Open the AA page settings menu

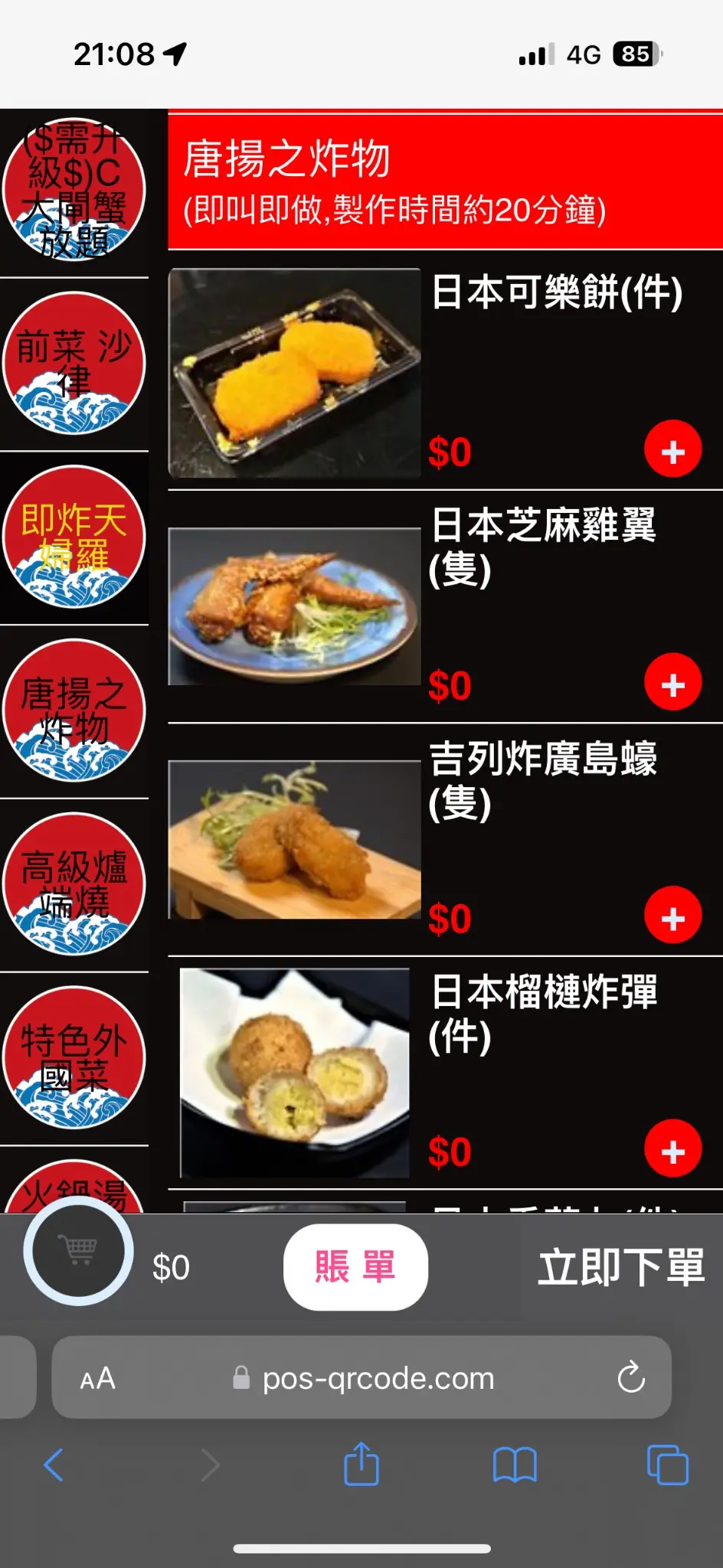click(x=98, y=1379)
